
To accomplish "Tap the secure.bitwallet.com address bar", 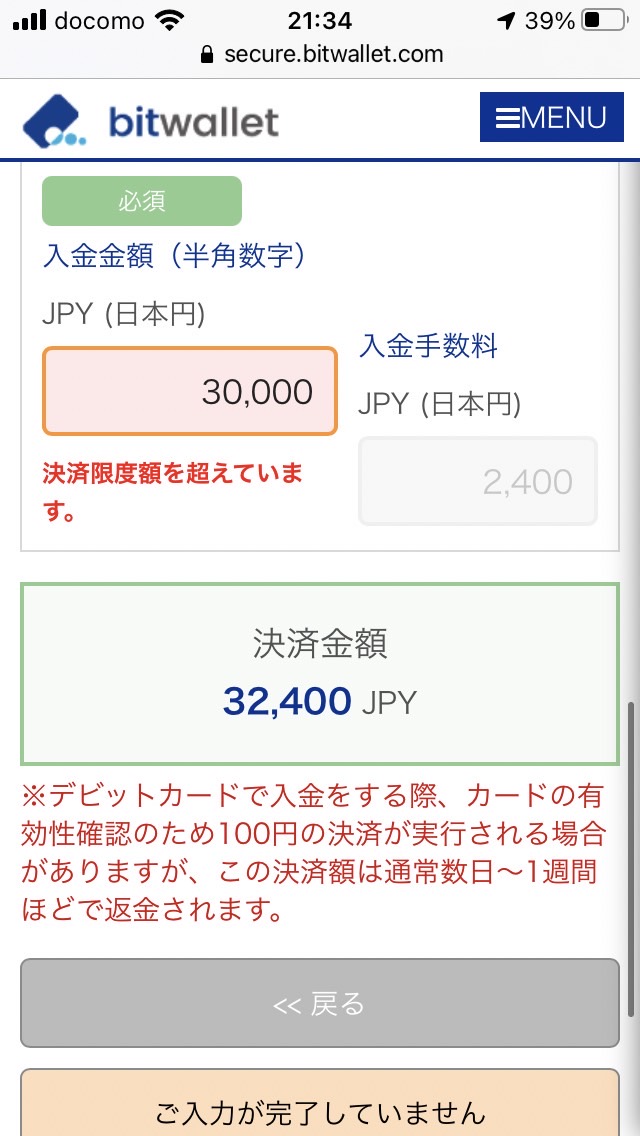I will [320, 54].
